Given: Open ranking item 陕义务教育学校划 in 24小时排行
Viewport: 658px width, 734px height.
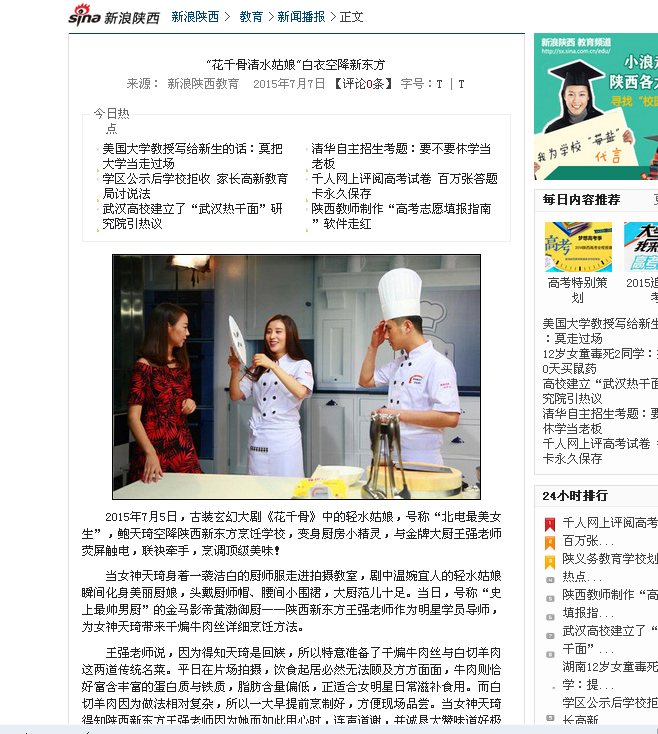Looking at the screenshot, I should click(610, 559).
